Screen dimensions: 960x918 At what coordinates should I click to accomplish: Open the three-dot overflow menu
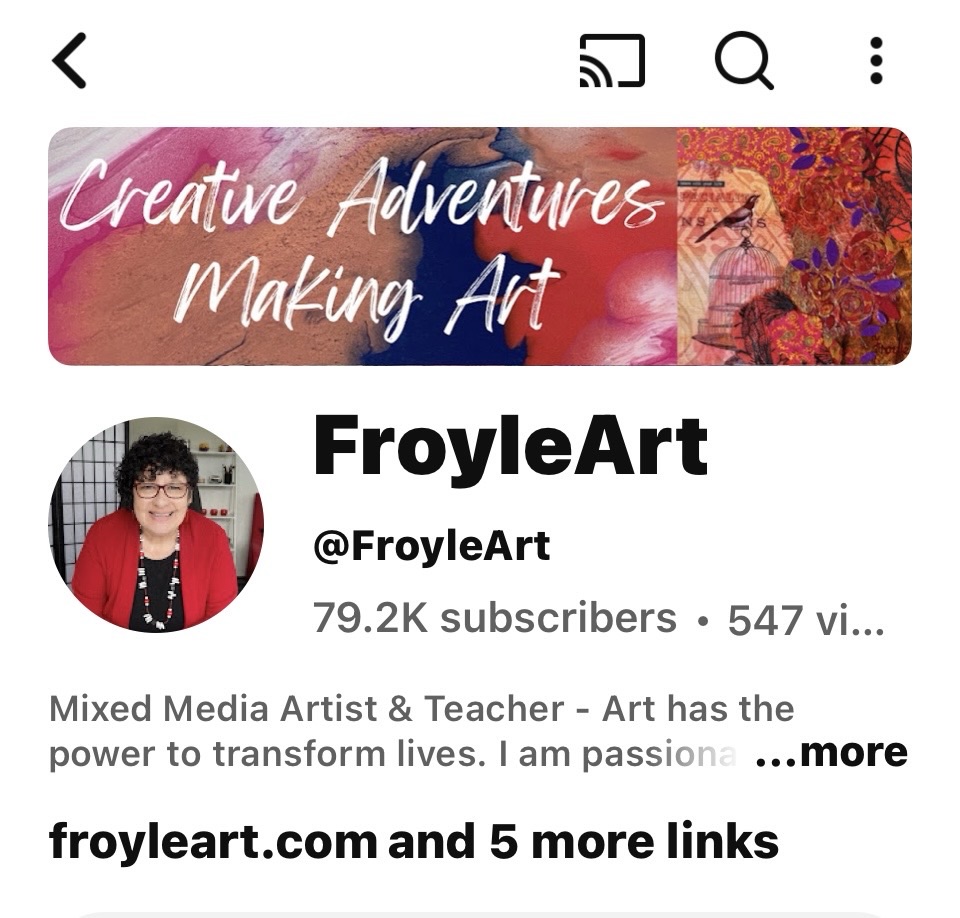point(876,61)
